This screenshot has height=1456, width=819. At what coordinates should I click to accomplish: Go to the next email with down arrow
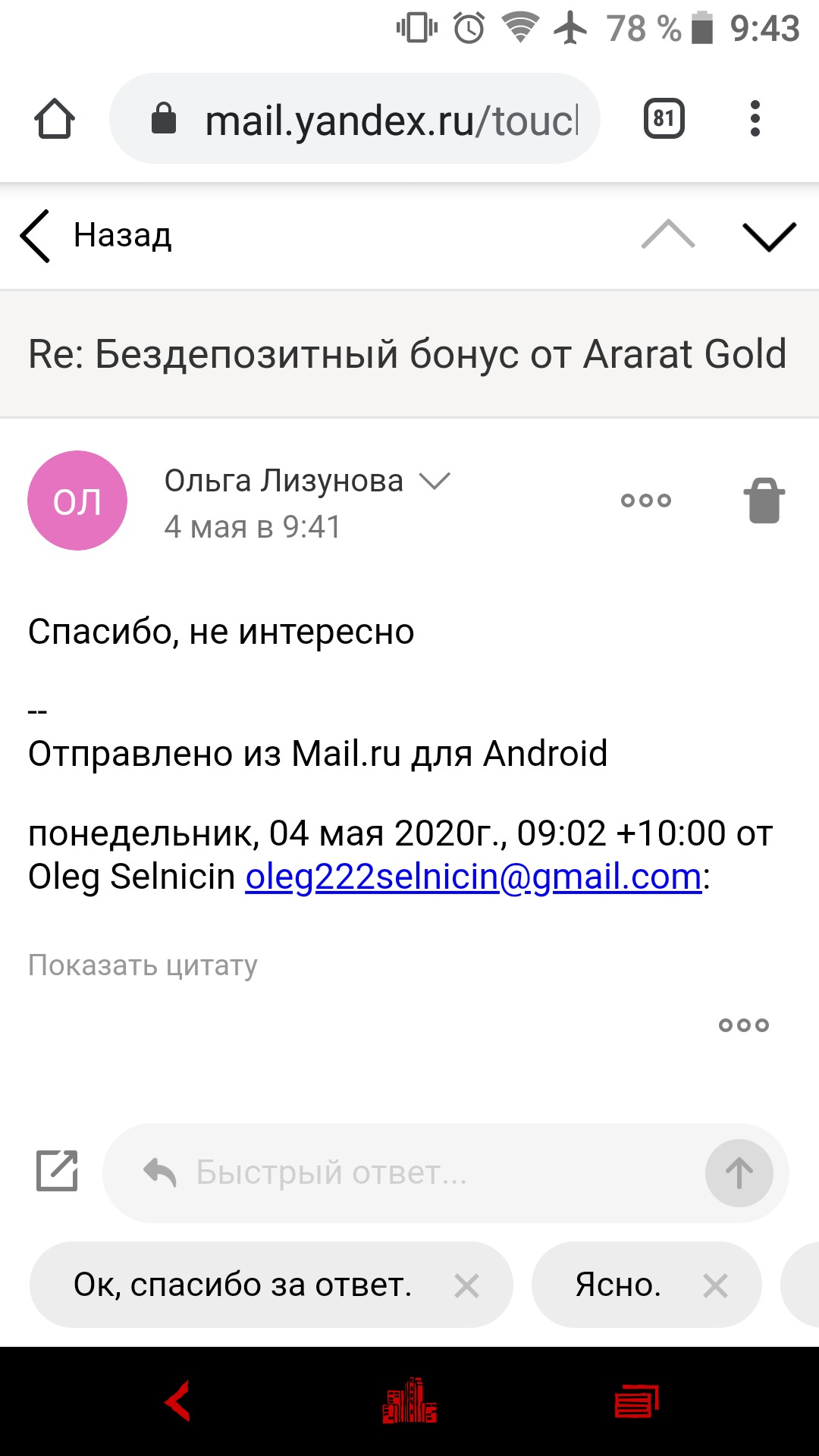pos(769,236)
